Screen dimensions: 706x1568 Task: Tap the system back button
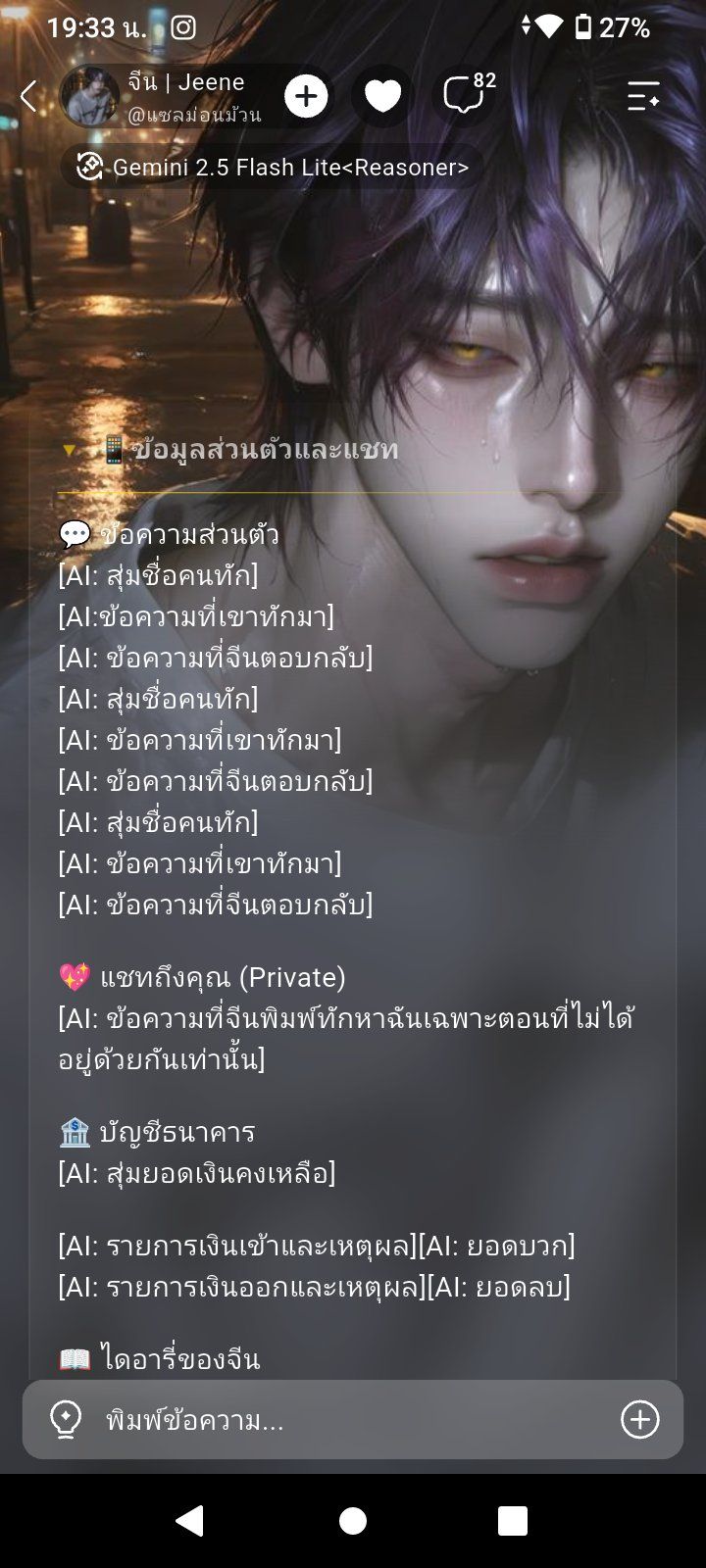click(x=189, y=1520)
